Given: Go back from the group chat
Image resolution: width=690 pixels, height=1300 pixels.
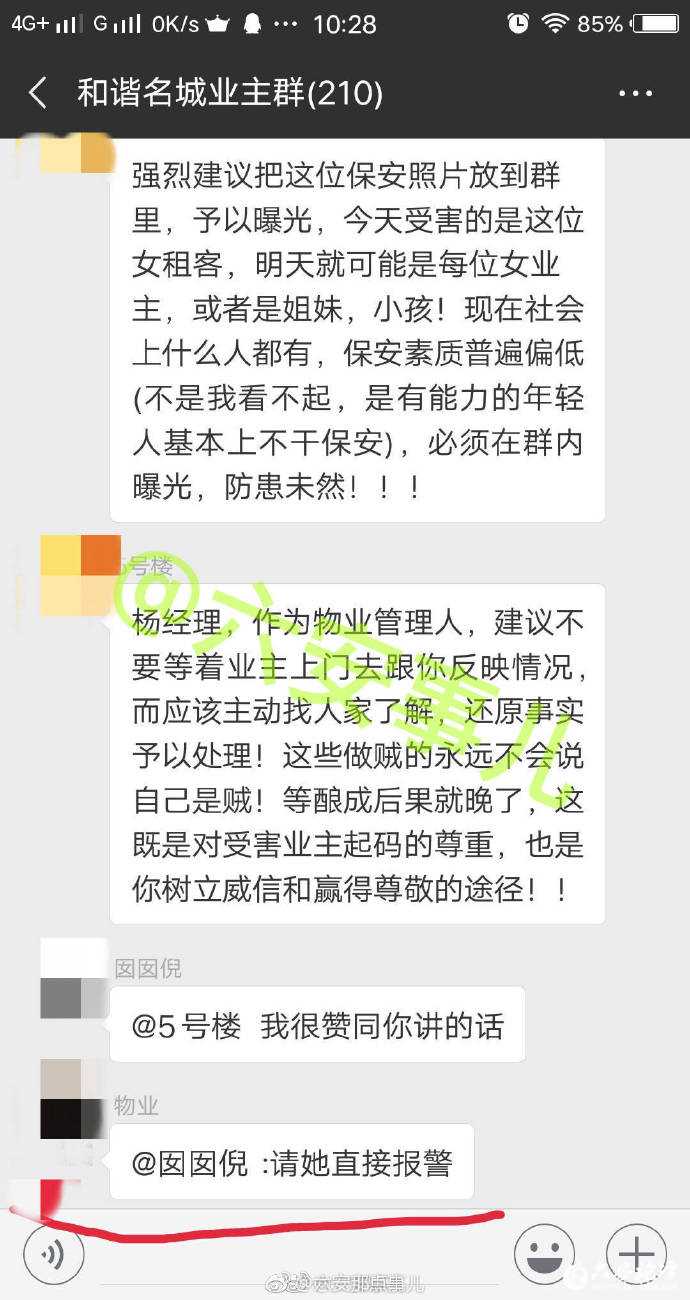Looking at the screenshot, I should tap(38, 93).
